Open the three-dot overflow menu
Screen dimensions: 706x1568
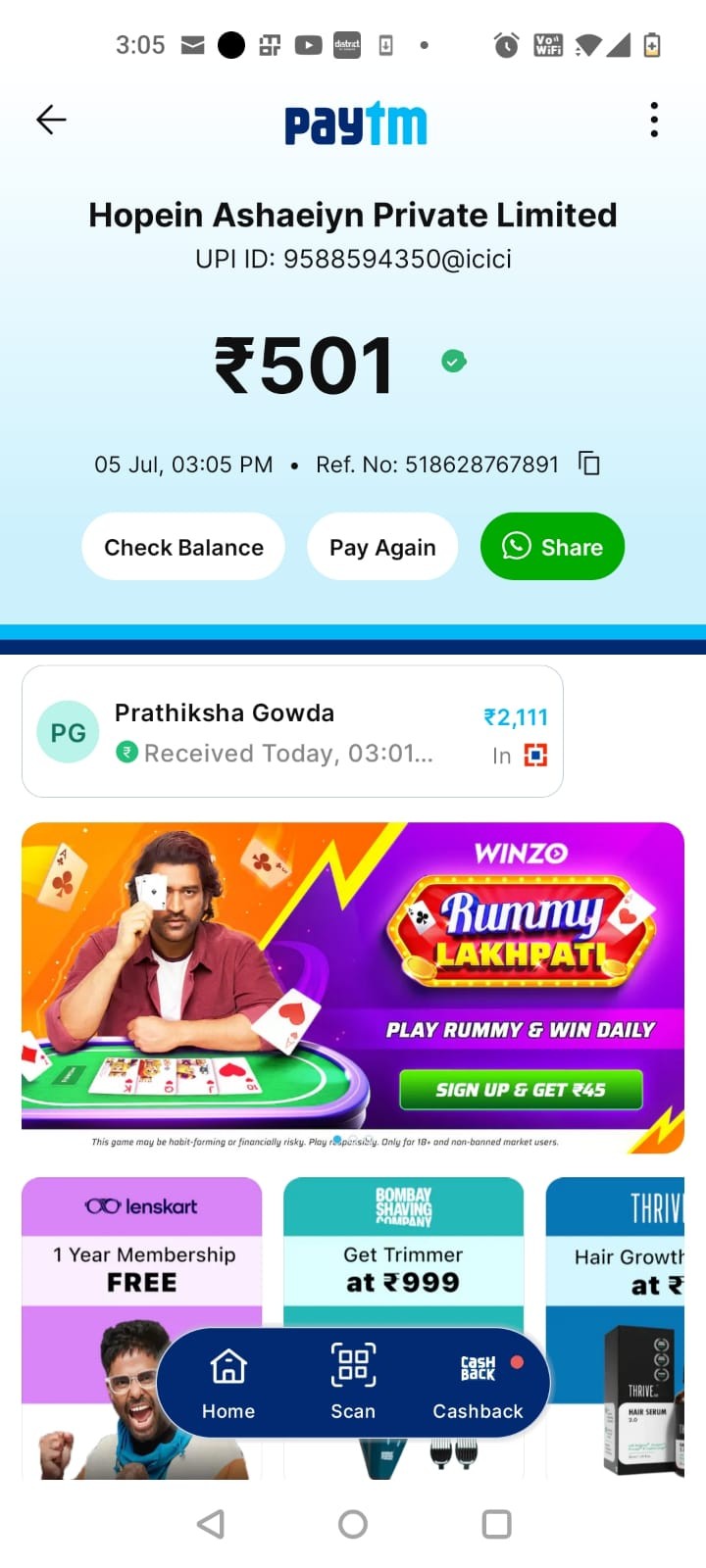point(654,120)
